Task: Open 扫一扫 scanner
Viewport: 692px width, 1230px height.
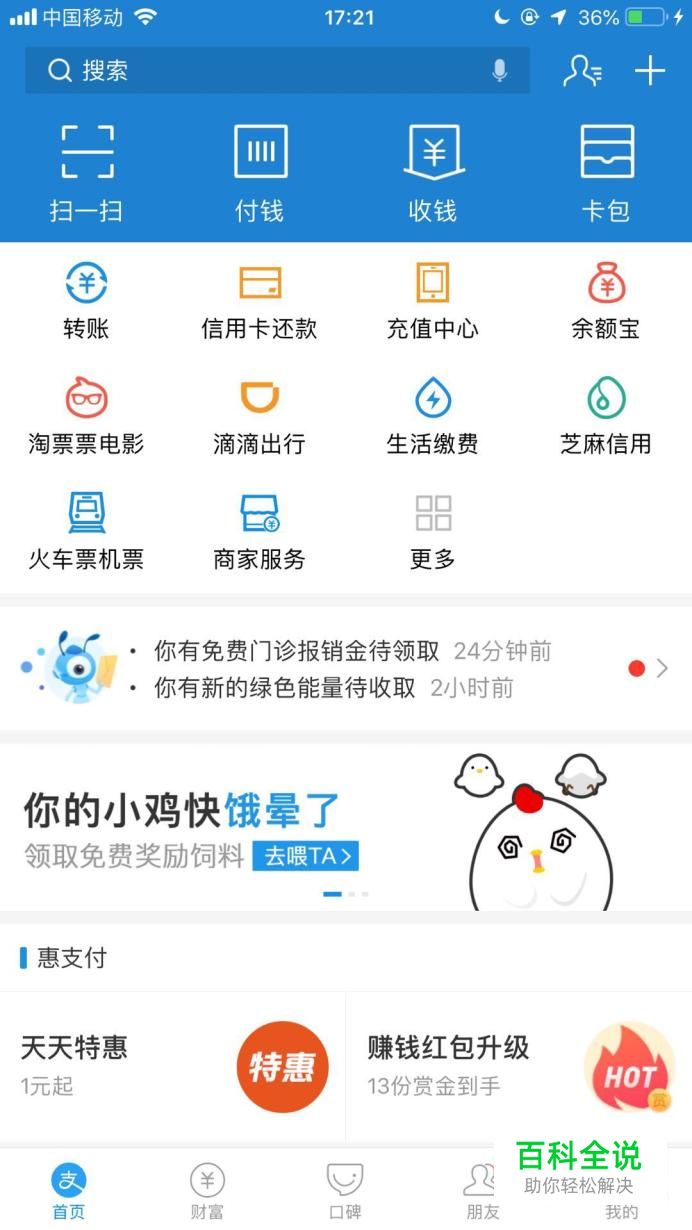Action: coord(87,172)
